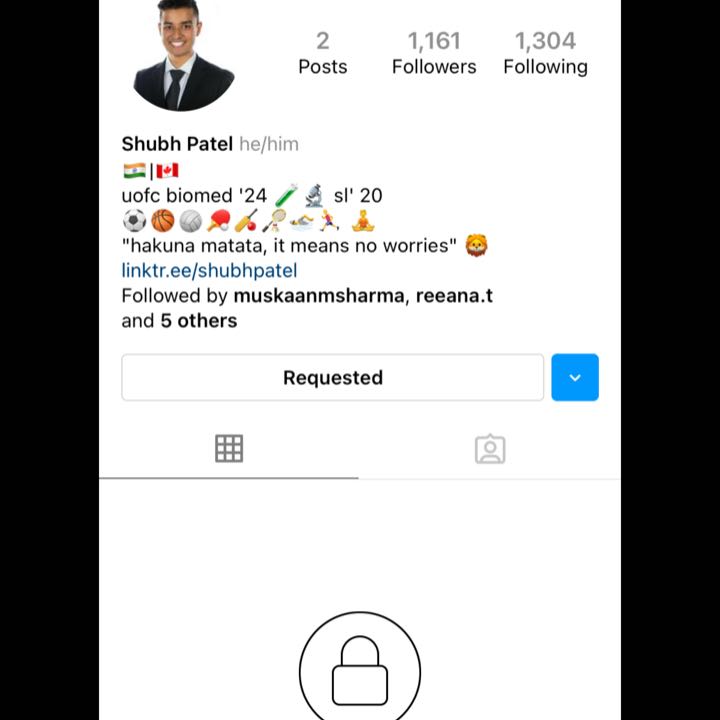Expand the blue suggestions dropdown arrow
Viewport: 720px width, 720px height.
(x=575, y=377)
